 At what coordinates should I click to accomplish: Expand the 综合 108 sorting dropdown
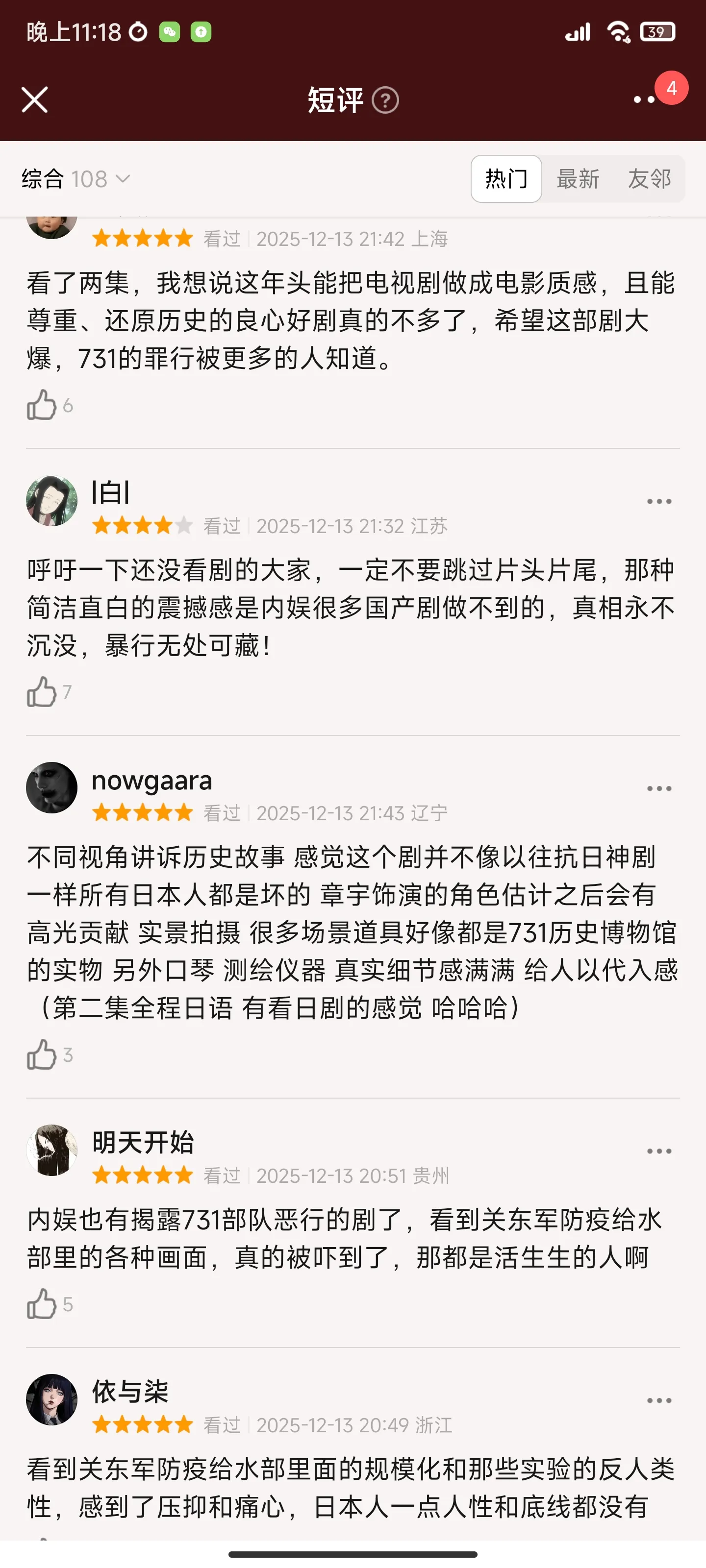76,179
